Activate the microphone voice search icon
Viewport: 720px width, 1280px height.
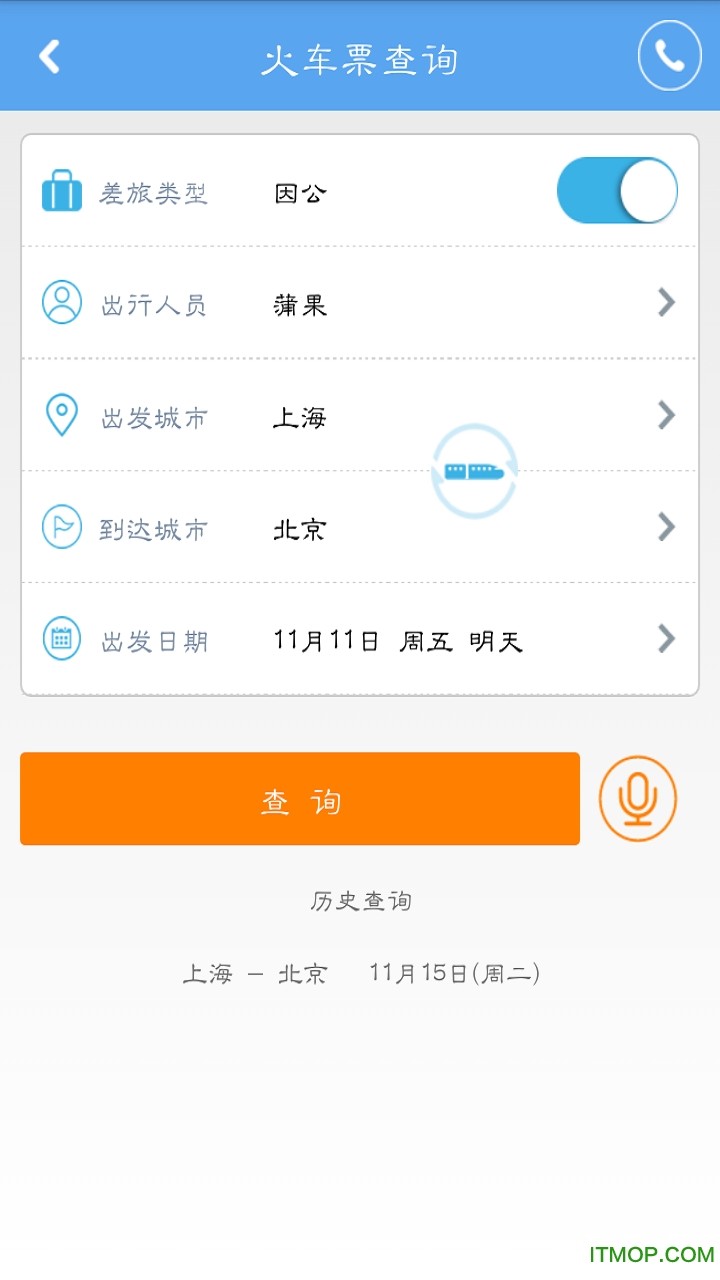coord(637,798)
